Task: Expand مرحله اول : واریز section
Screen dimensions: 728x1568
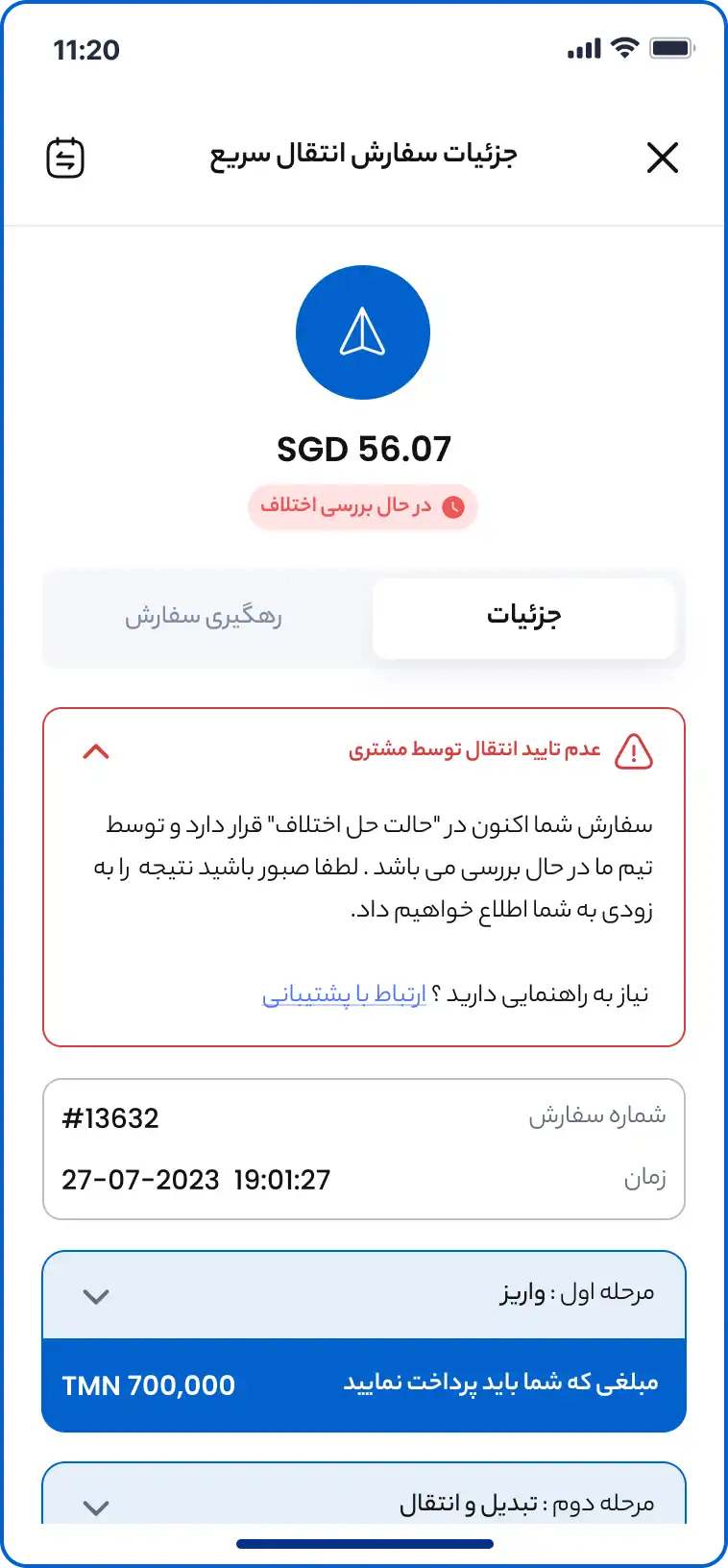Action: pyautogui.click(x=96, y=1296)
